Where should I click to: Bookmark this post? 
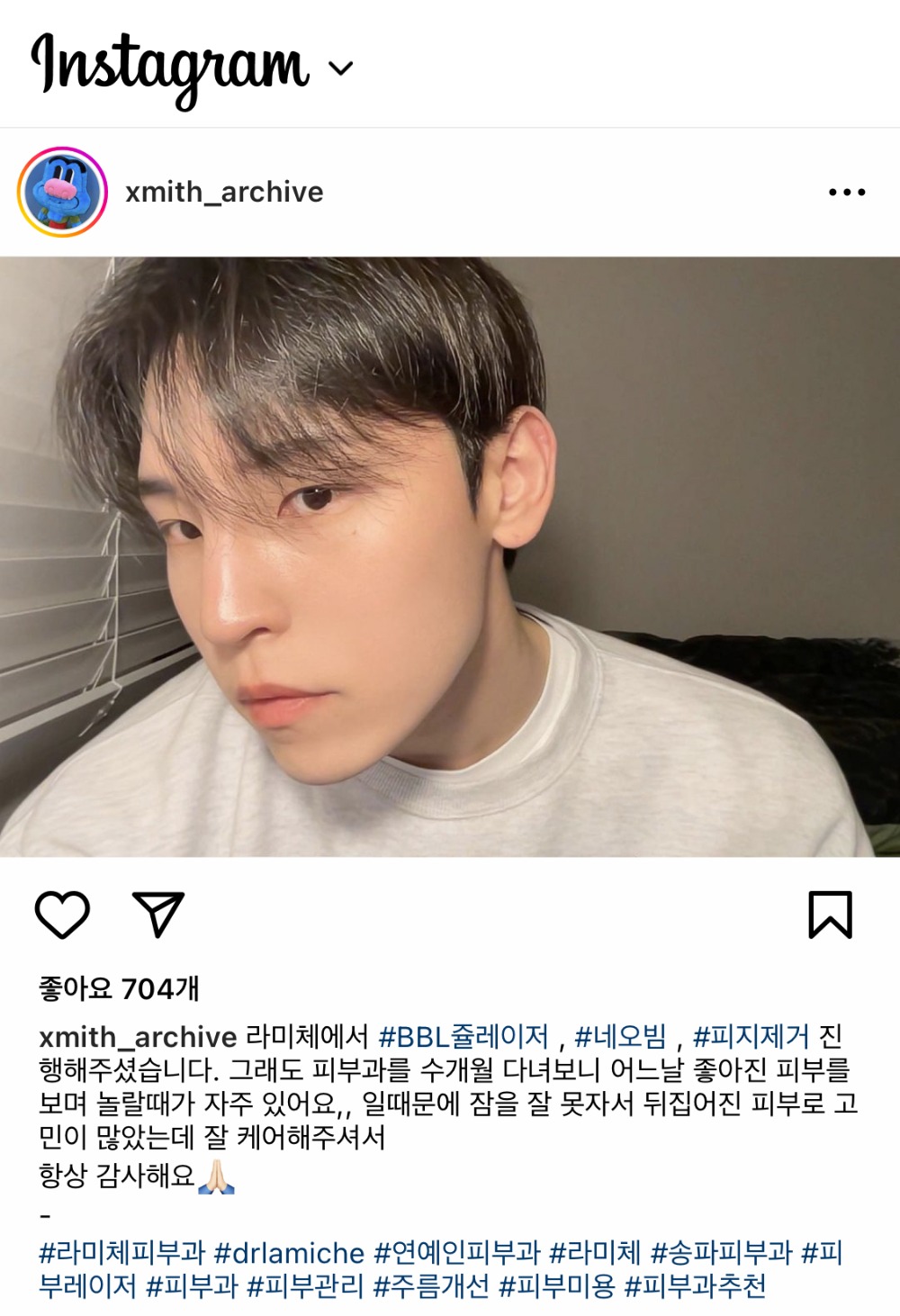click(830, 915)
